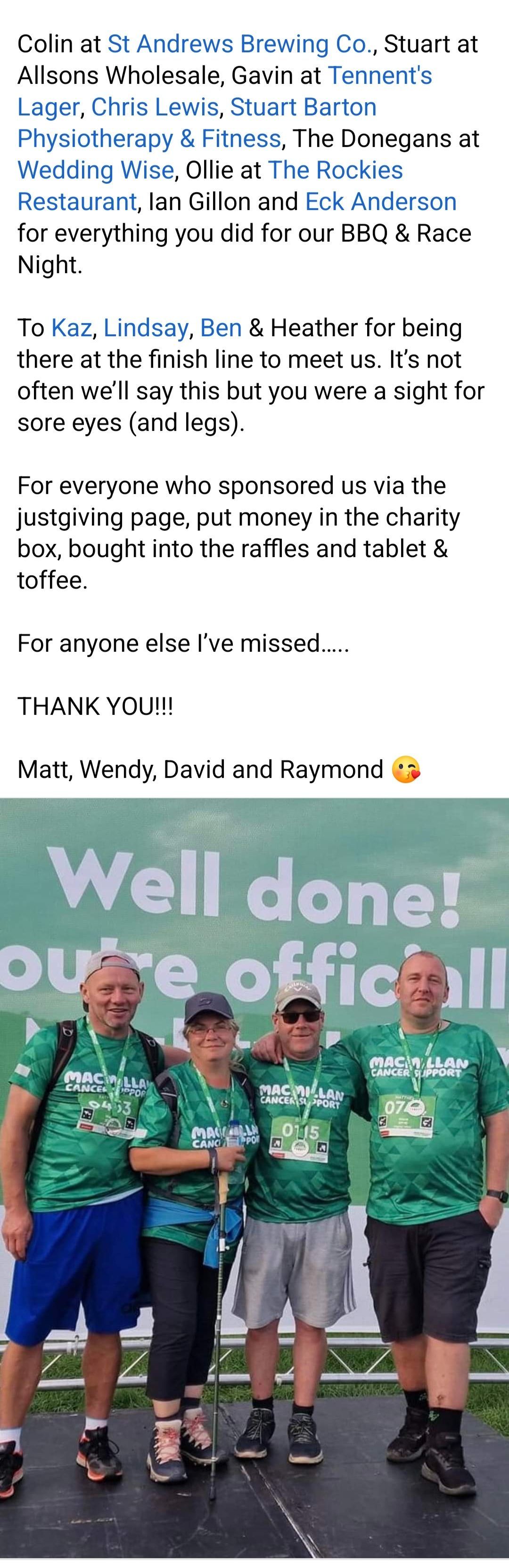
Task: Open the Tennent's Lager tagged page
Action: click(379, 75)
